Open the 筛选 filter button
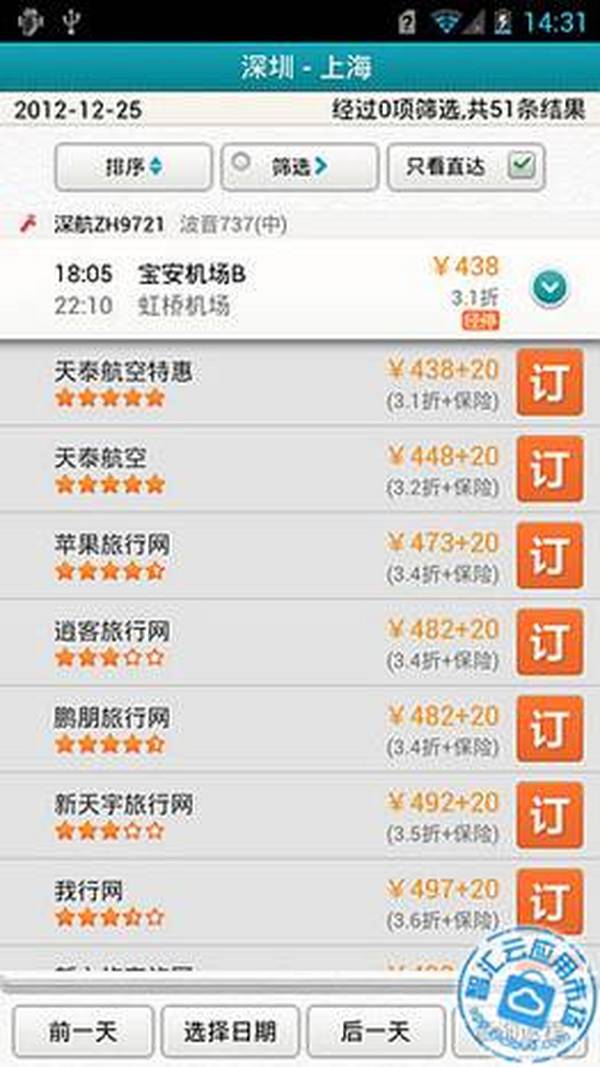 pos(299,167)
